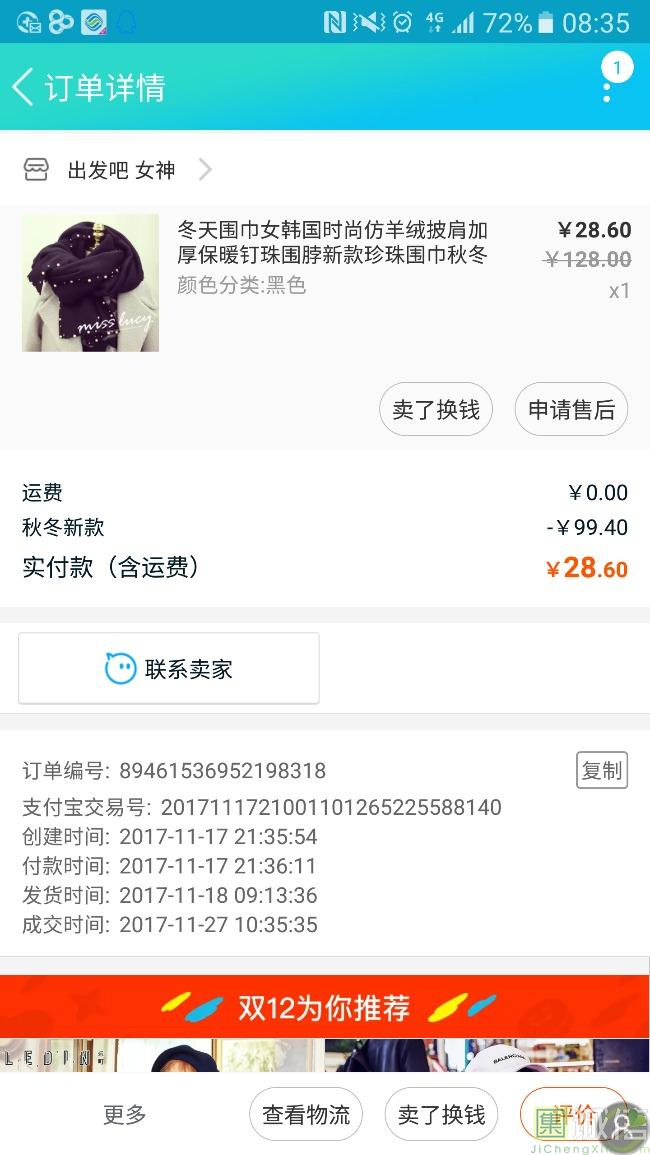
Task: Open the 出发吧 女神 shop page
Action: point(120,170)
